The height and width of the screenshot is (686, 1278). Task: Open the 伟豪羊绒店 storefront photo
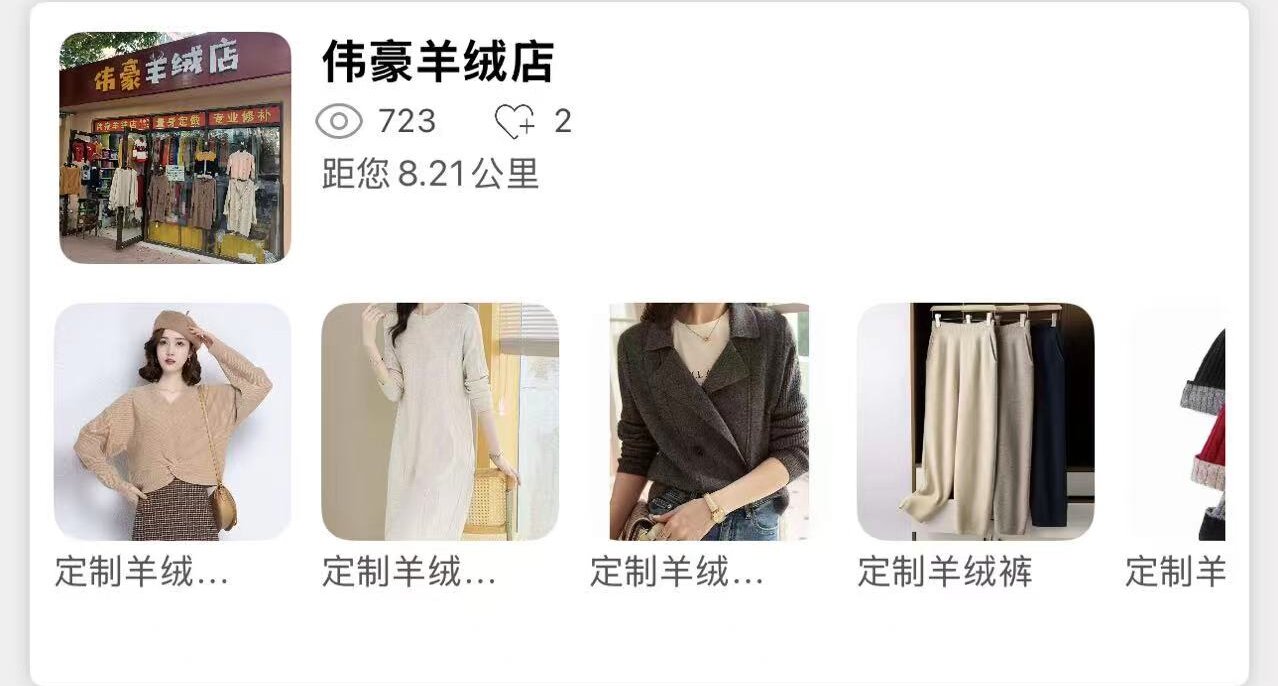(175, 148)
